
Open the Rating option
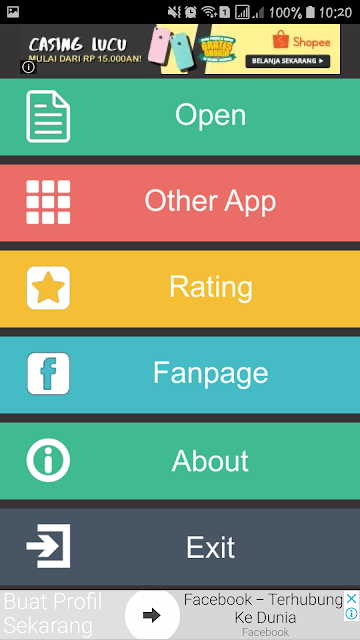[180, 289]
